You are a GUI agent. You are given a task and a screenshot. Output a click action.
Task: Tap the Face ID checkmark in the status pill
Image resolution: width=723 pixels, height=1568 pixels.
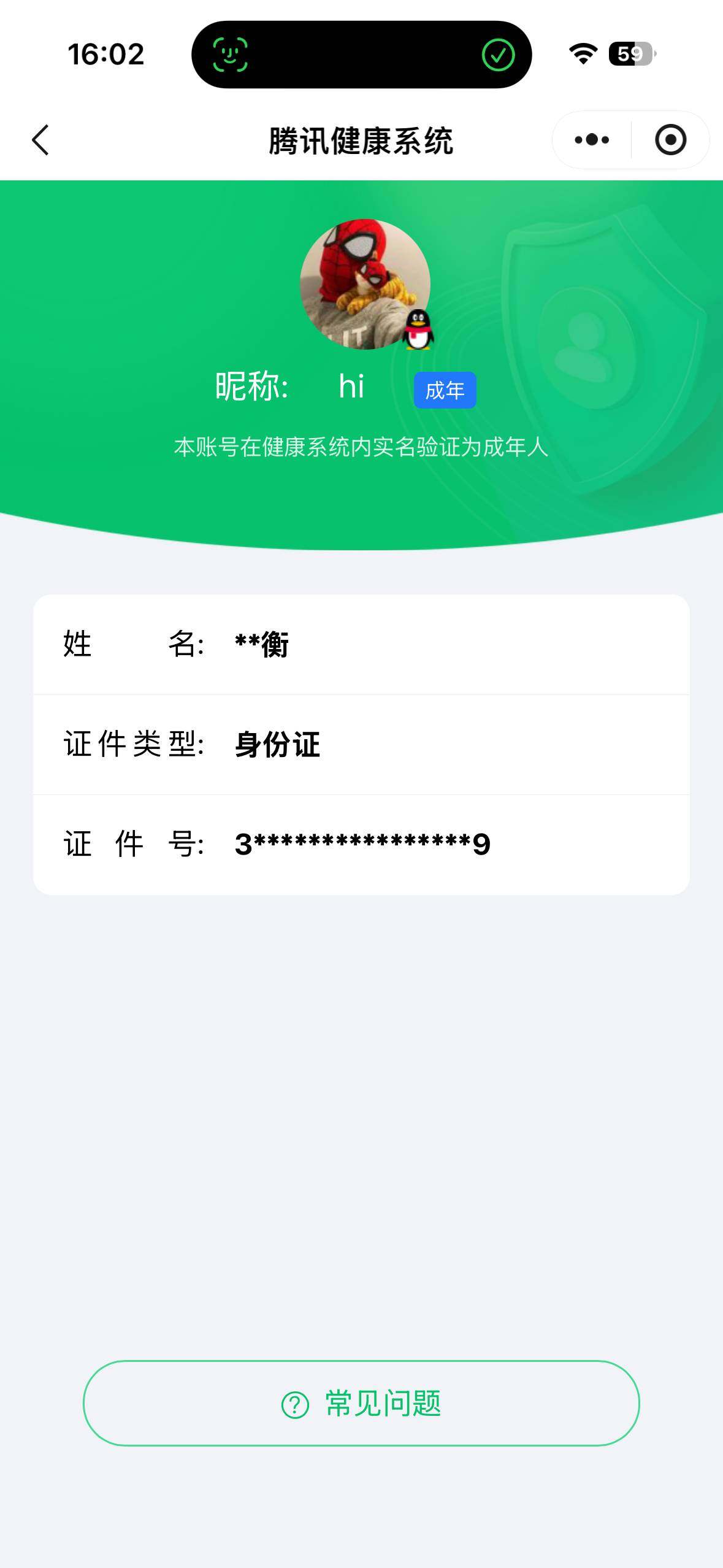coord(499,55)
